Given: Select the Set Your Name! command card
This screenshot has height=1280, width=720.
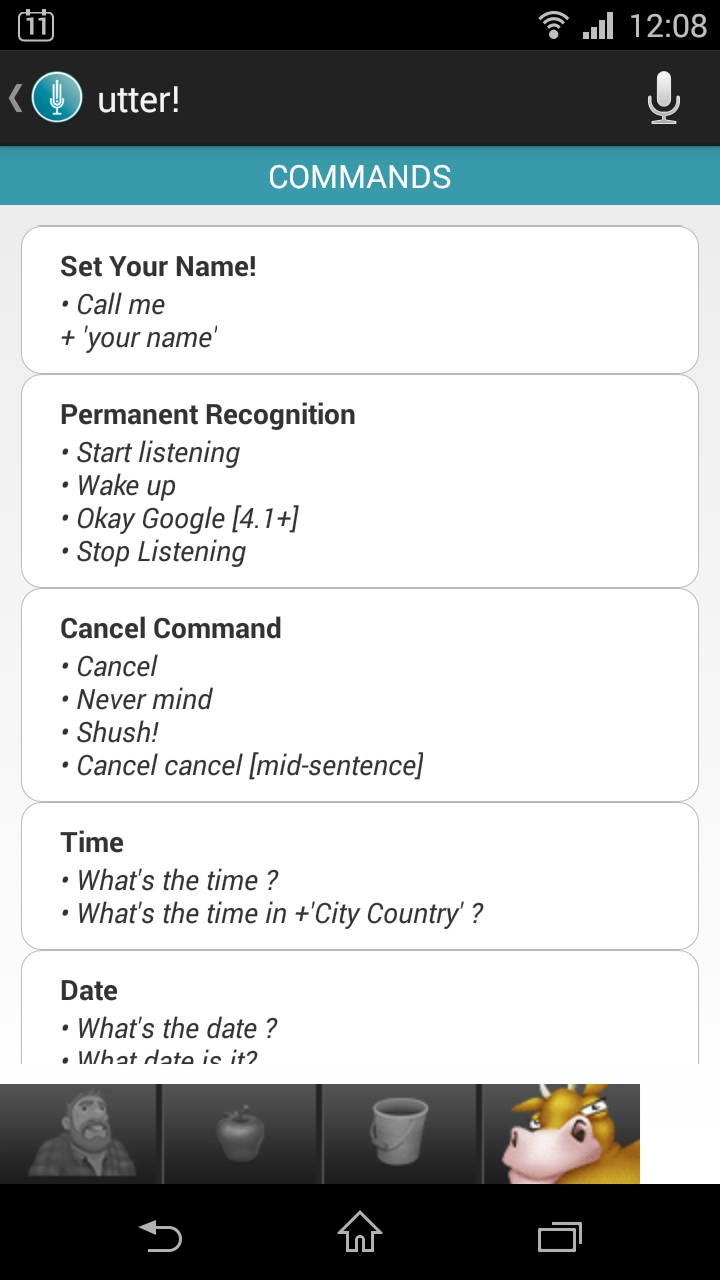Looking at the screenshot, I should (x=360, y=299).
